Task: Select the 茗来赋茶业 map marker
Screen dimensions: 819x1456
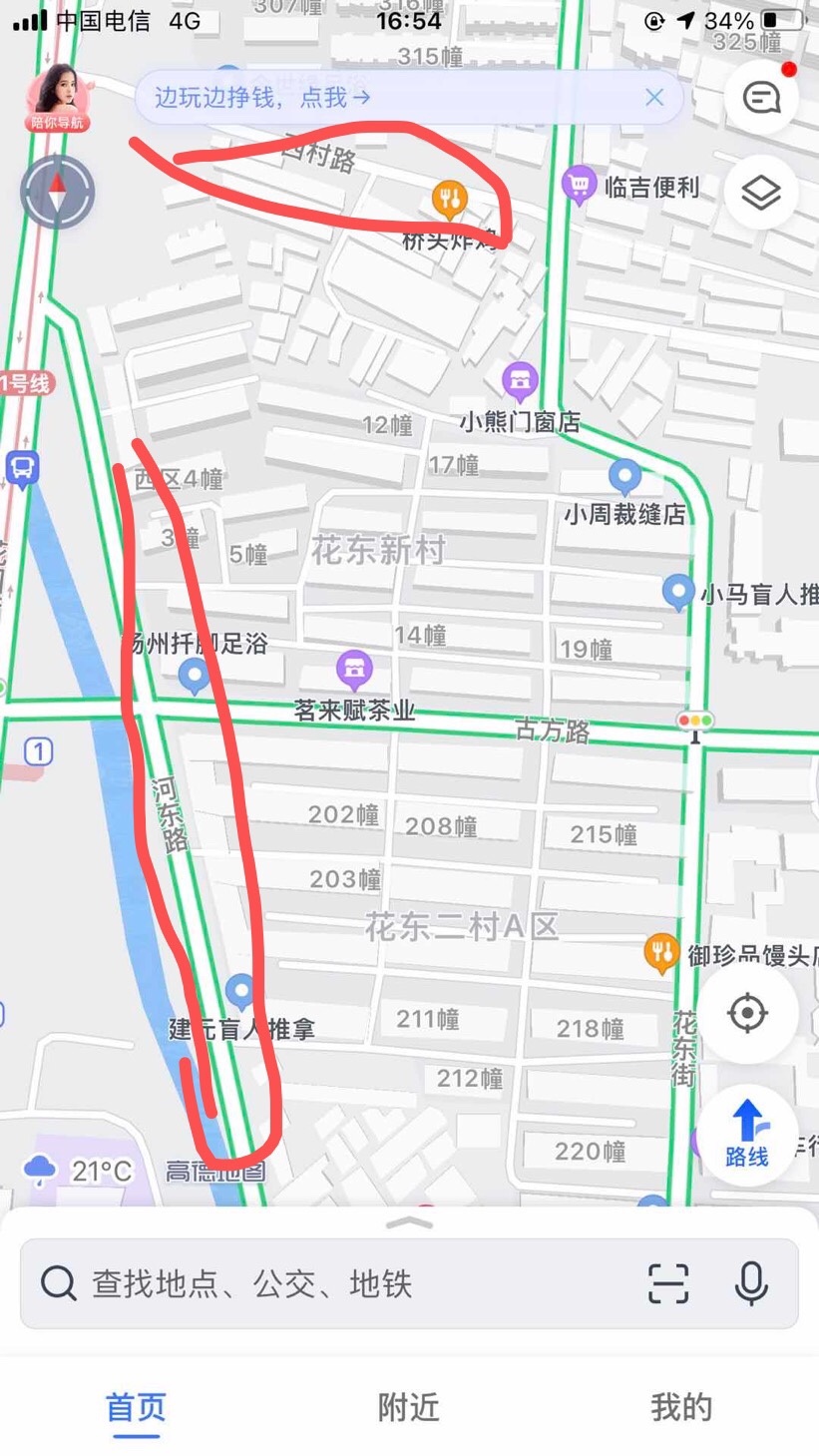Action: 354,669
